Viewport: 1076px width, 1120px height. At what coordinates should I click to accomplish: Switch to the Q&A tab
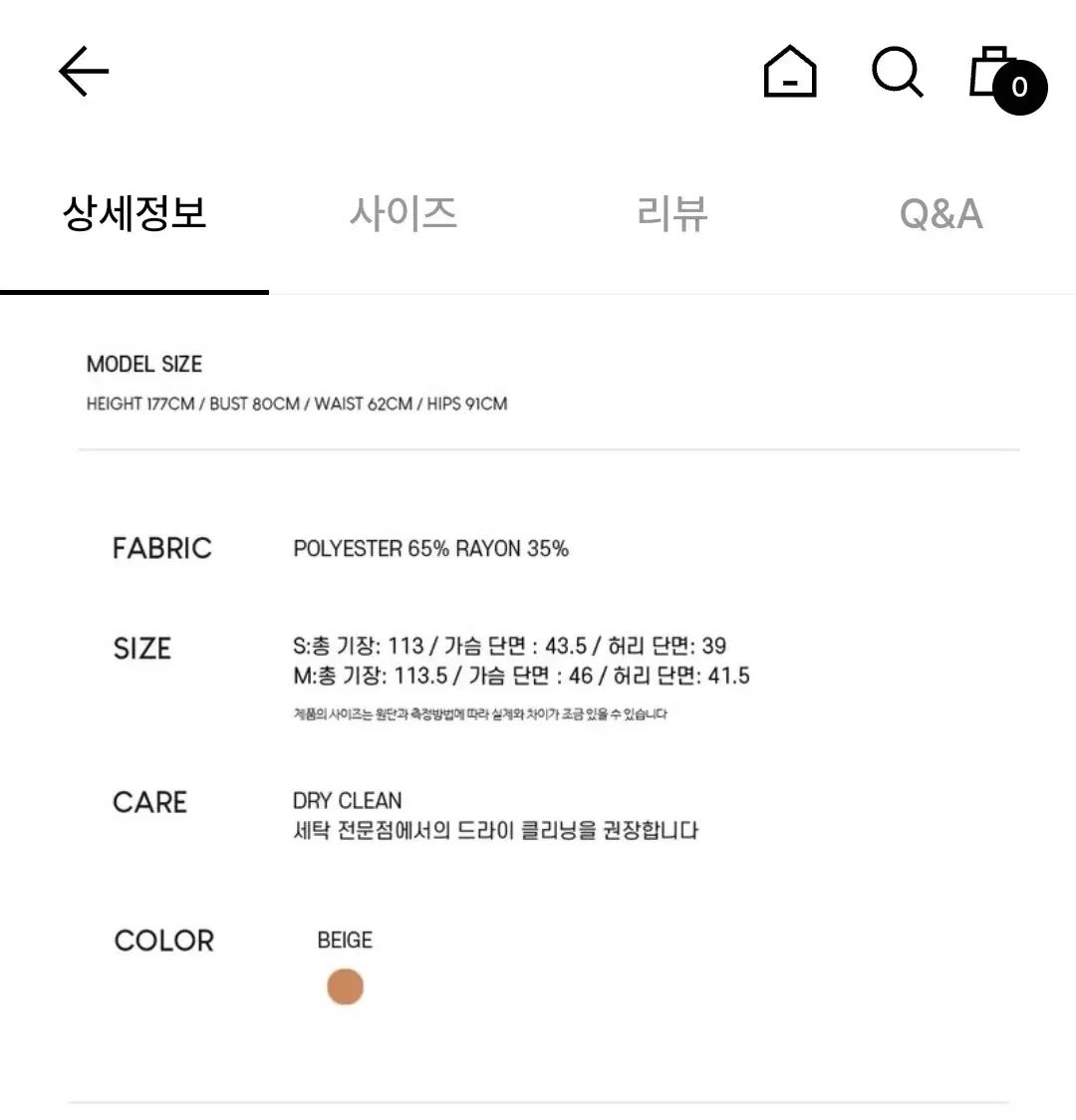point(941,213)
